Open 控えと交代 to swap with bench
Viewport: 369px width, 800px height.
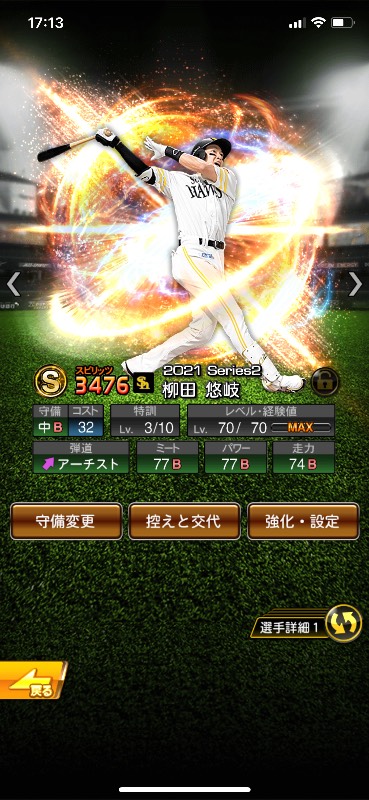pyautogui.click(x=184, y=521)
